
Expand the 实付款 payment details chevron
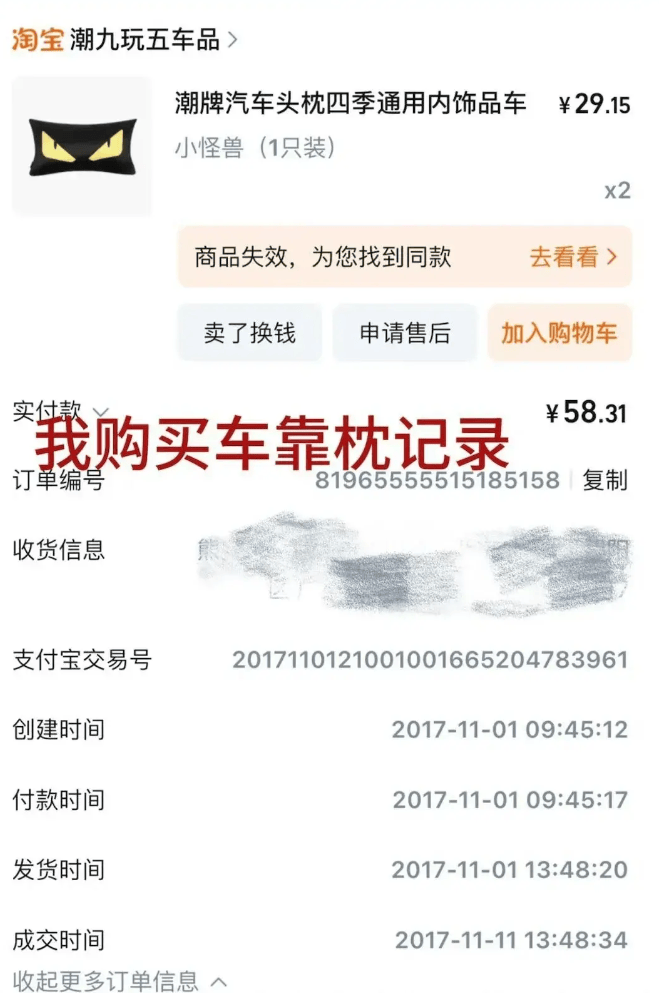coord(100,412)
